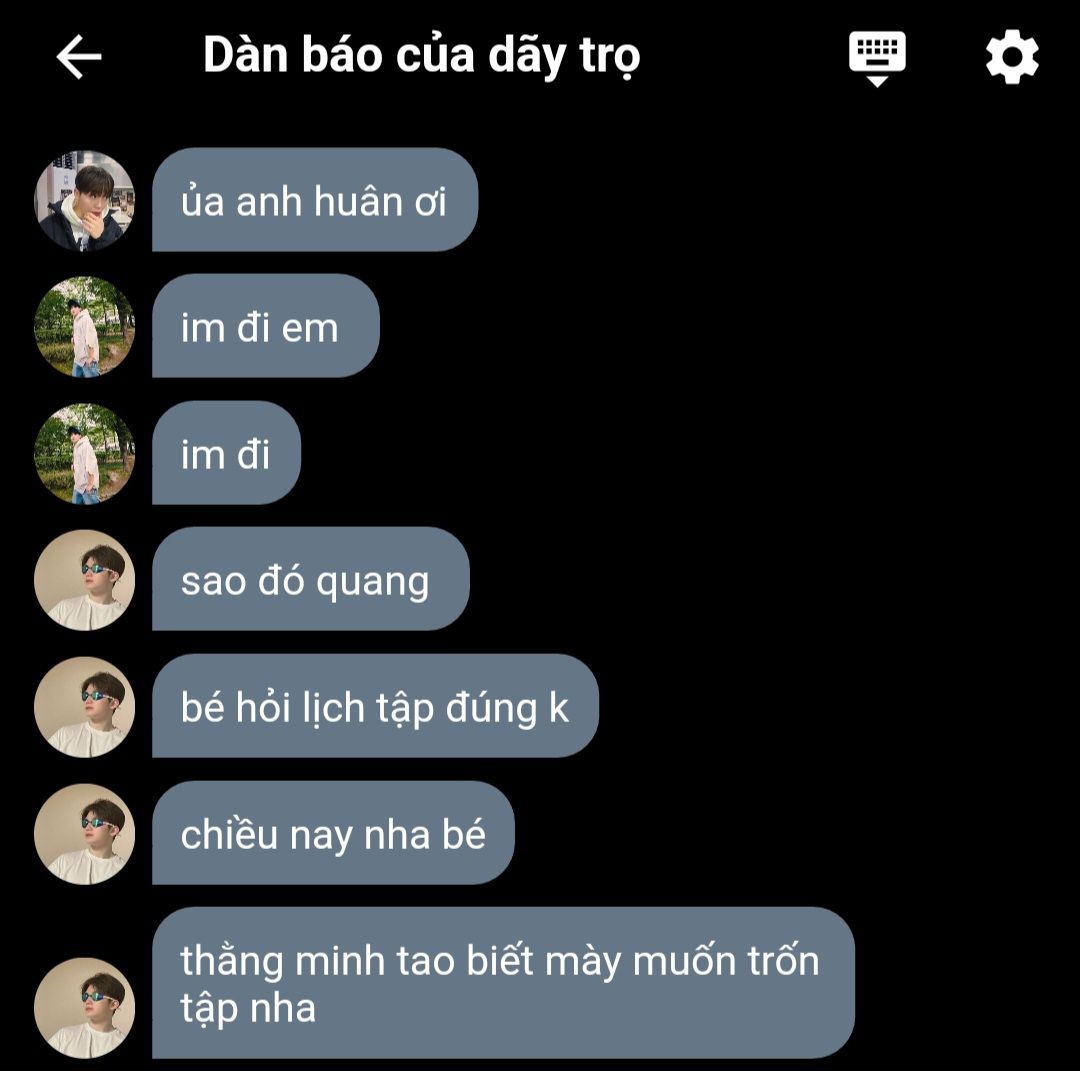
Task: Go back using the arrow icon
Action: coord(79,57)
